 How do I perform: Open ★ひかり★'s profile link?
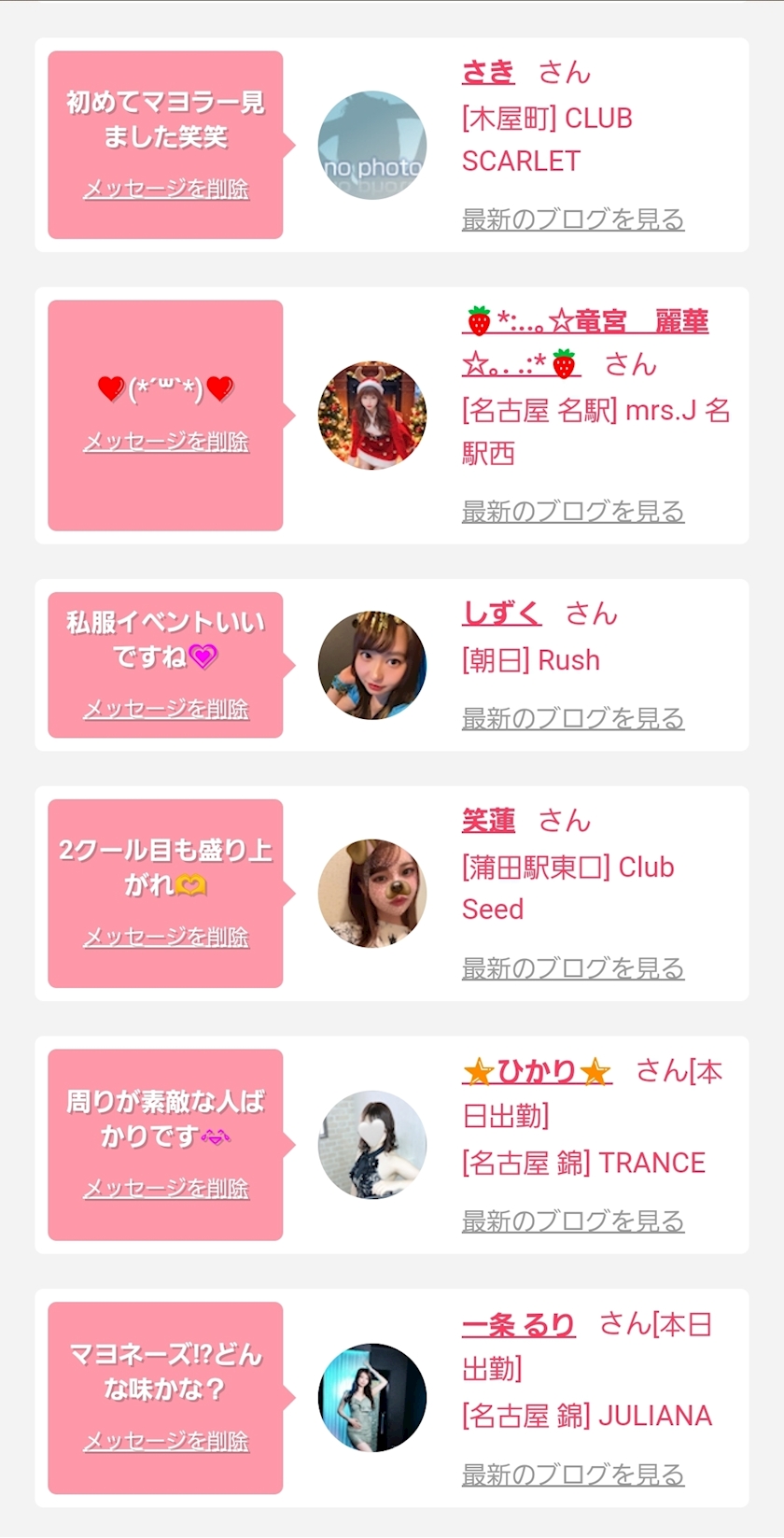pos(537,1070)
